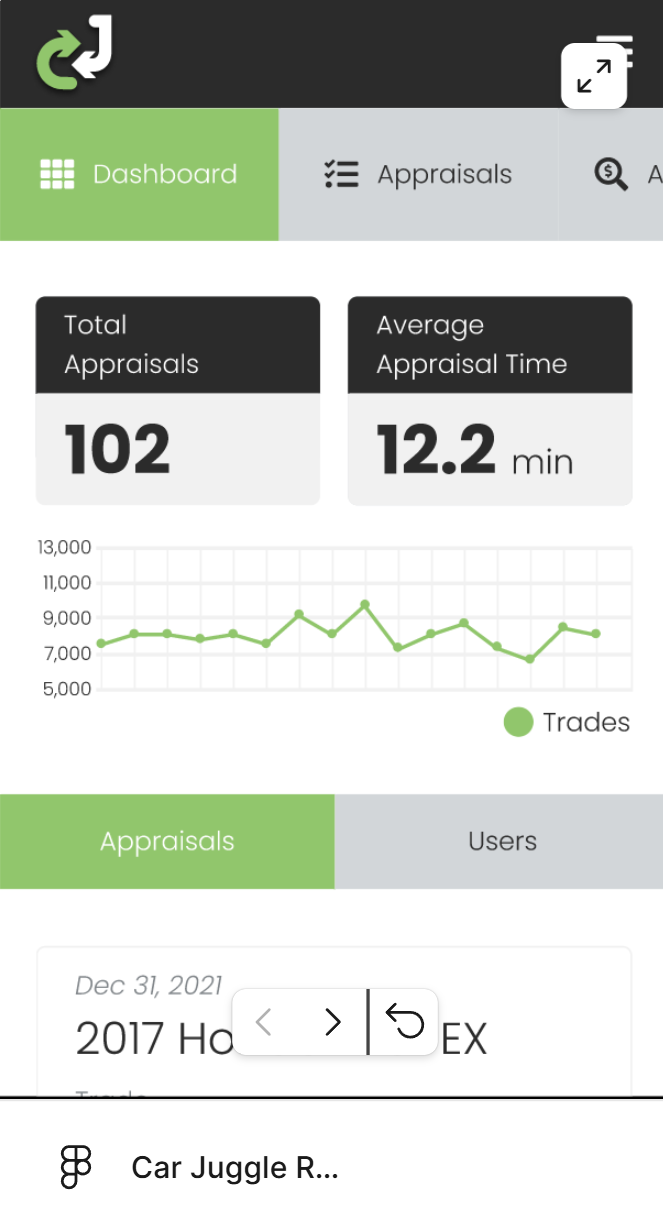This screenshot has height=1228, width=663.
Task: Go to the next prototype frame
Action: [x=333, y=1022]
